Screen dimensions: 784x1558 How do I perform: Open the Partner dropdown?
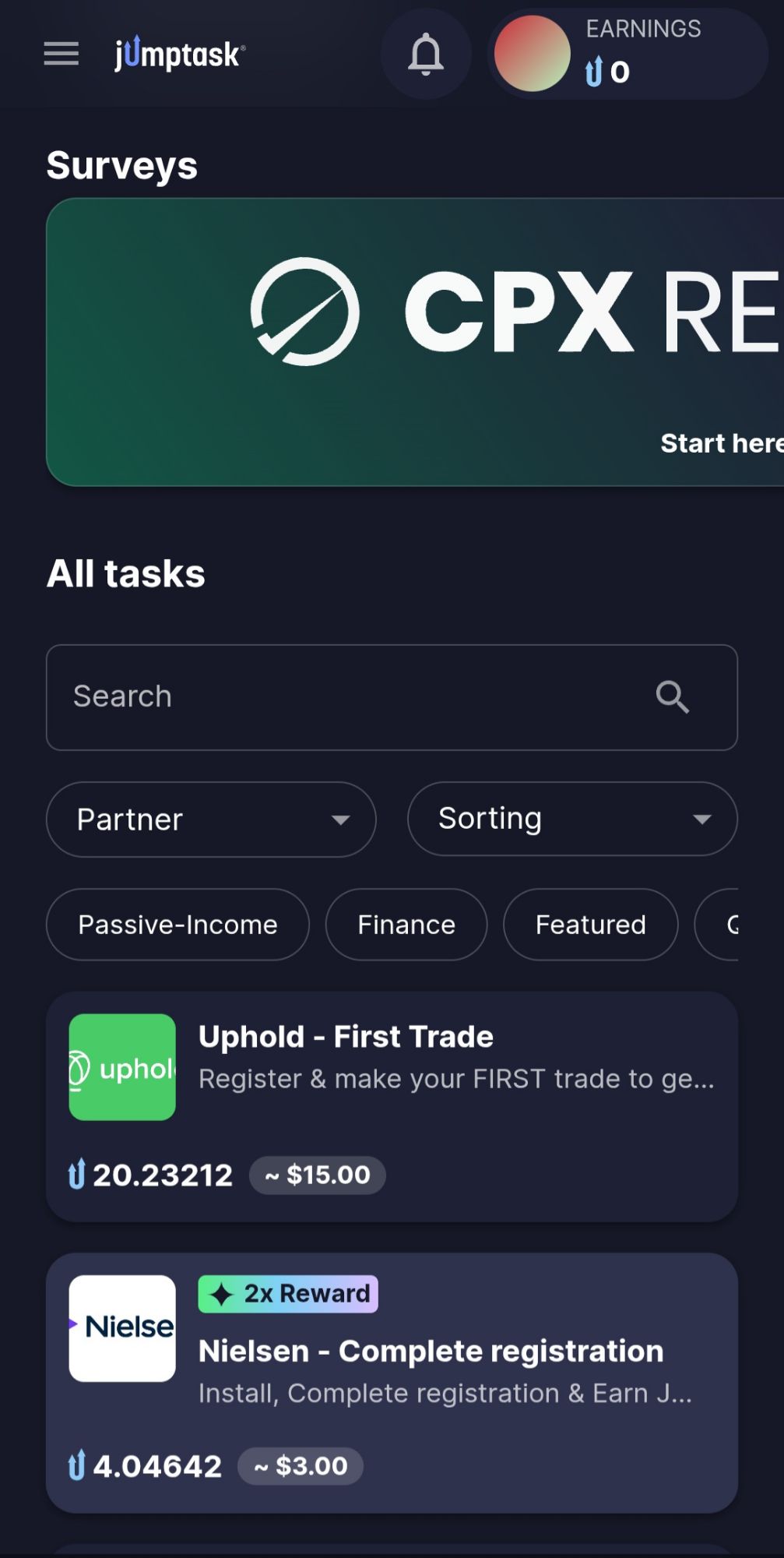coord(211,819)
